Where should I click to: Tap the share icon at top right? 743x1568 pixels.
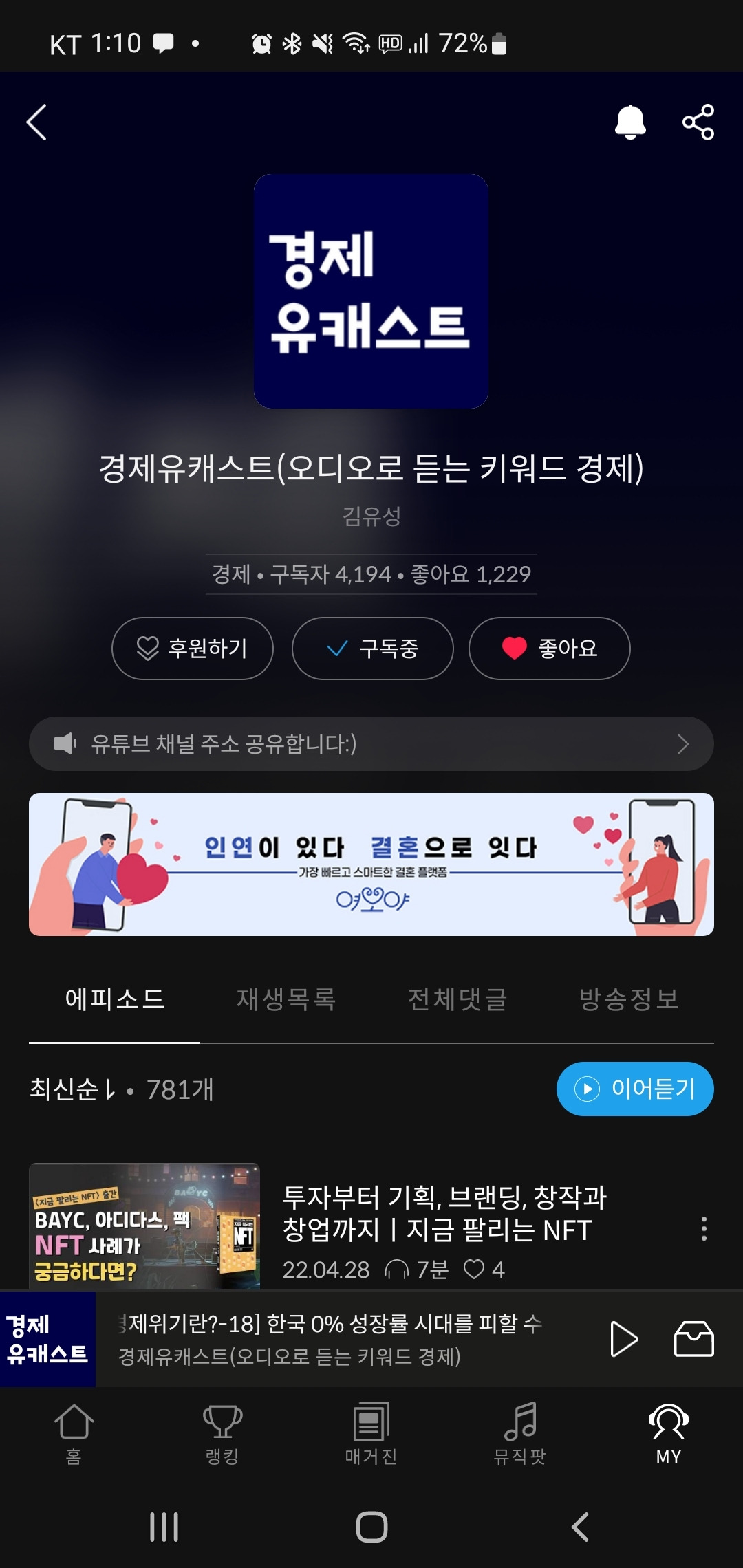coord(698,124)
